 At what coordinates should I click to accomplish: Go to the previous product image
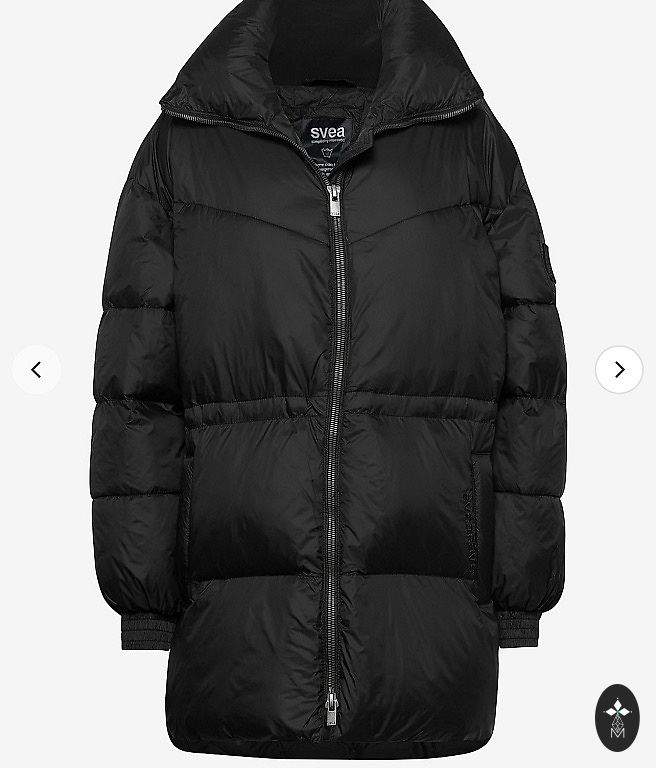click(x=37, y=370)
